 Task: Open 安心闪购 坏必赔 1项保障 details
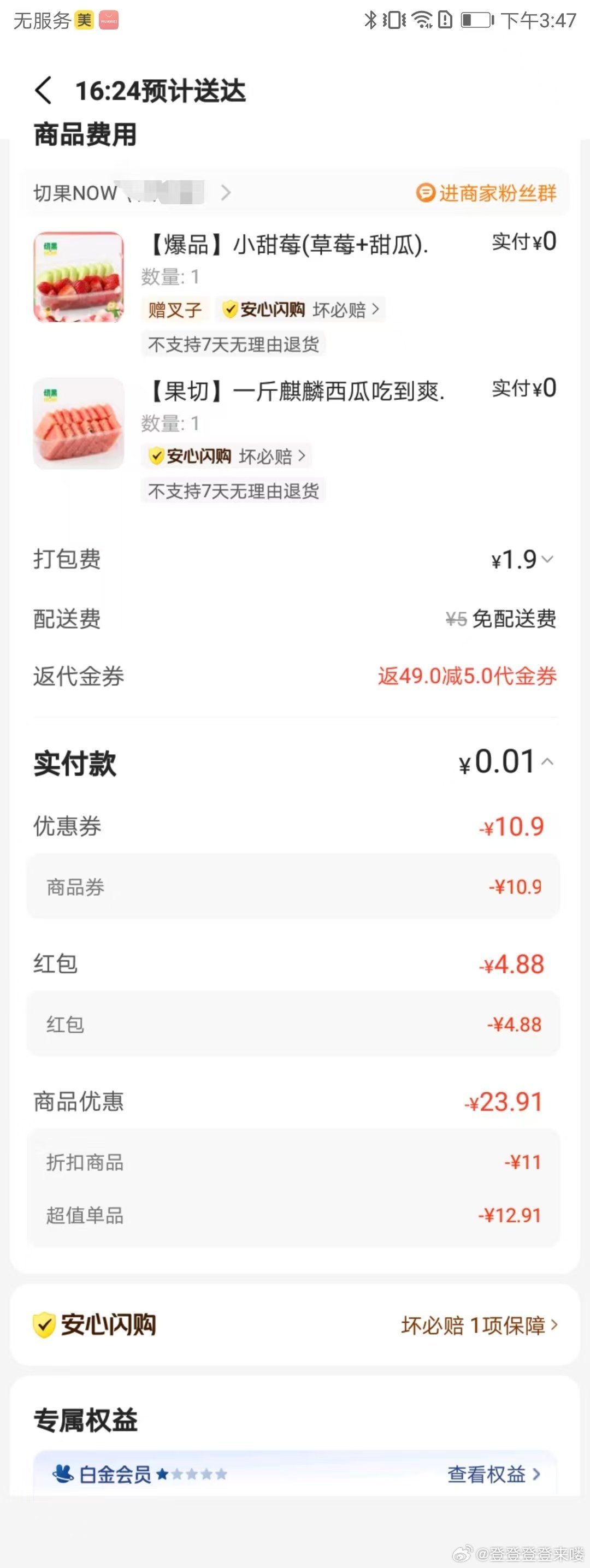tap(479, 1324)
